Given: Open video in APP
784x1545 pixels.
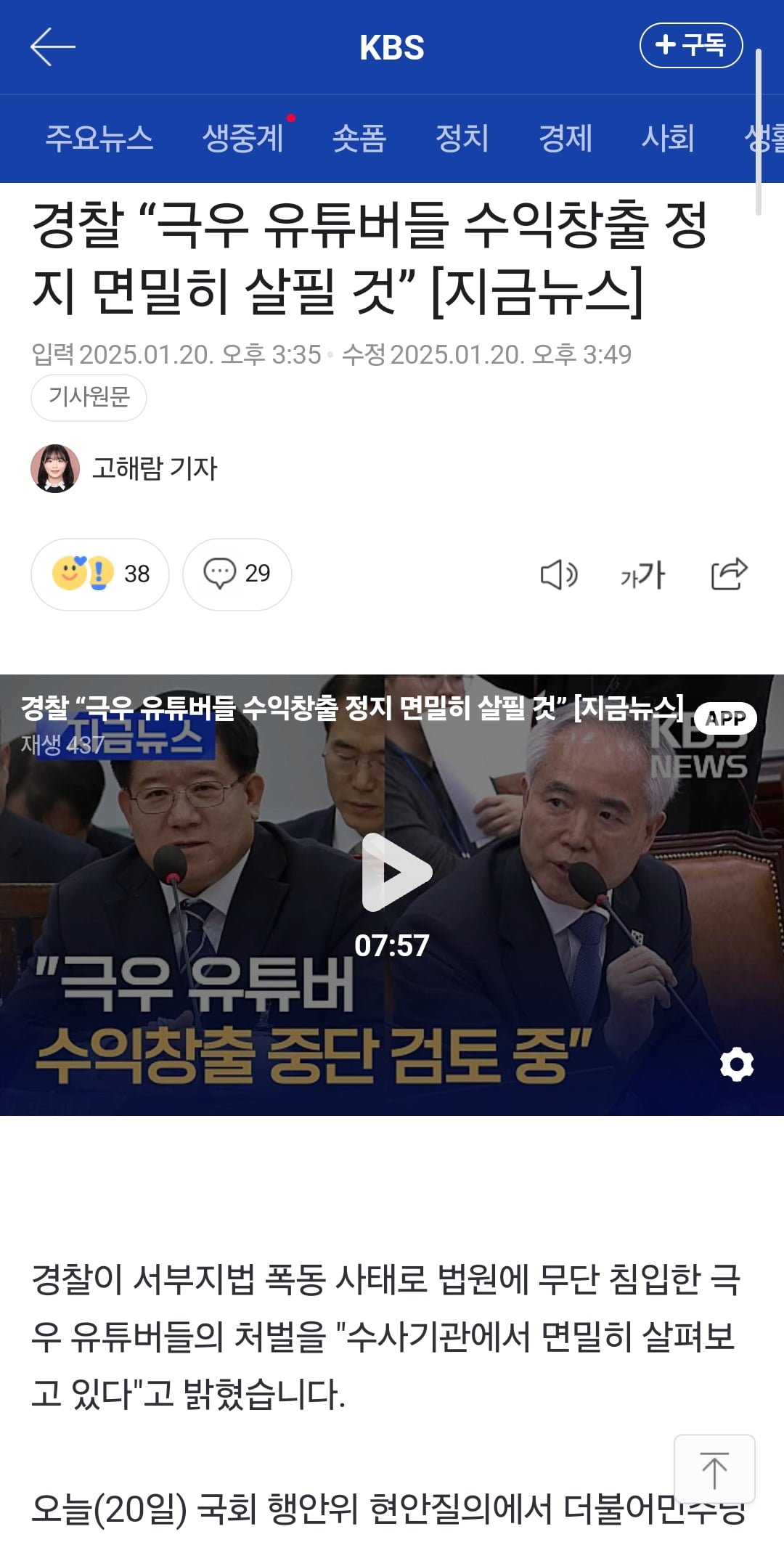Looking at the screenshot, I should pyautogui.click(x=725, y=718).
